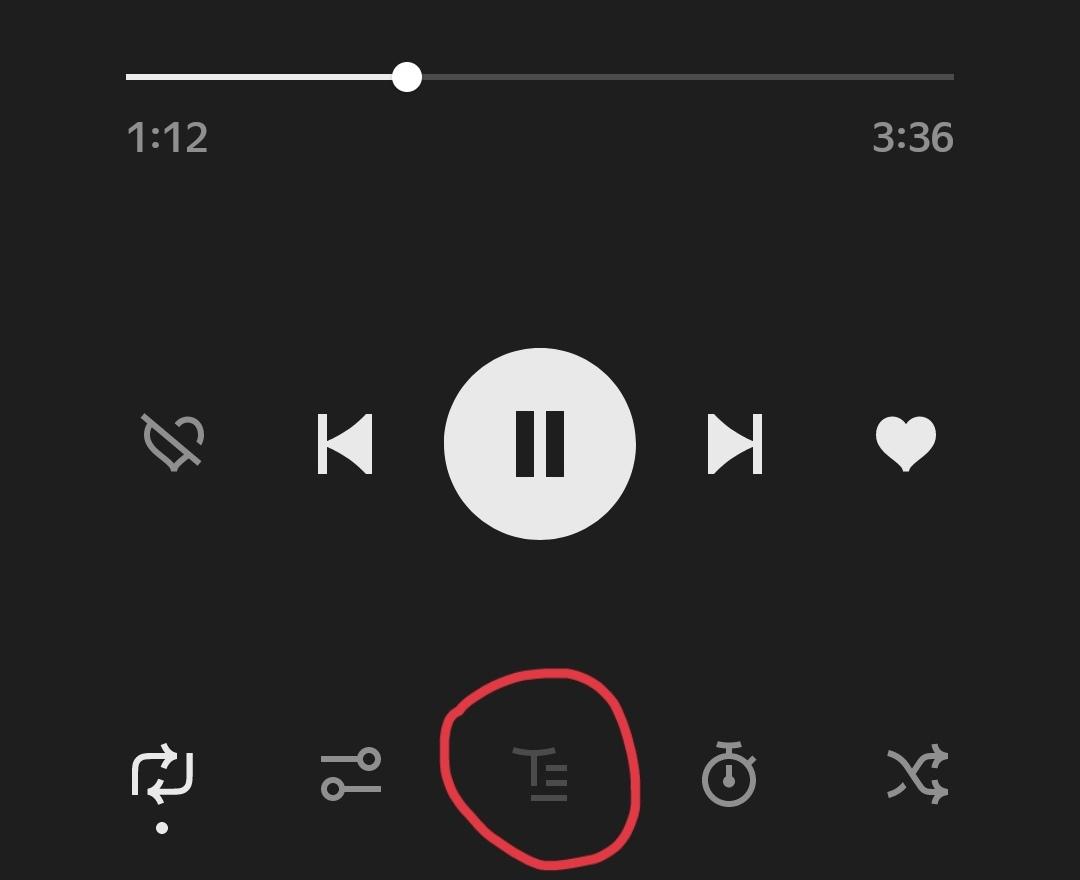Image resolution: width=1080 pixels, height=880 pixels.
Task: Go back to the previous track
Action: click(345, 444)
